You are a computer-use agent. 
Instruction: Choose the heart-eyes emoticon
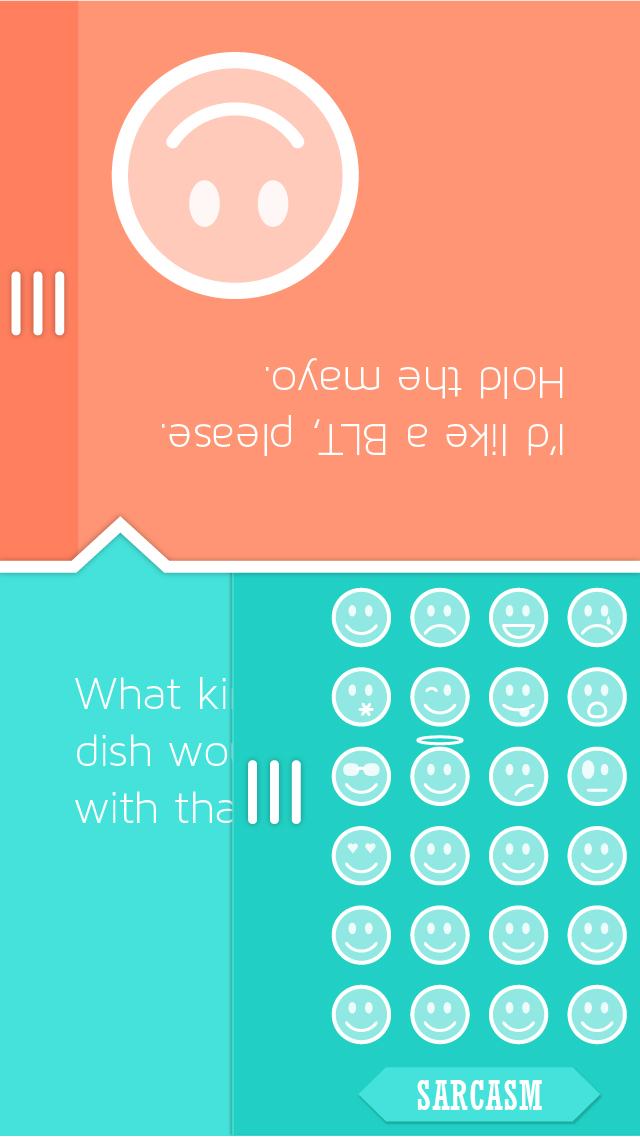tap(361, 855)
